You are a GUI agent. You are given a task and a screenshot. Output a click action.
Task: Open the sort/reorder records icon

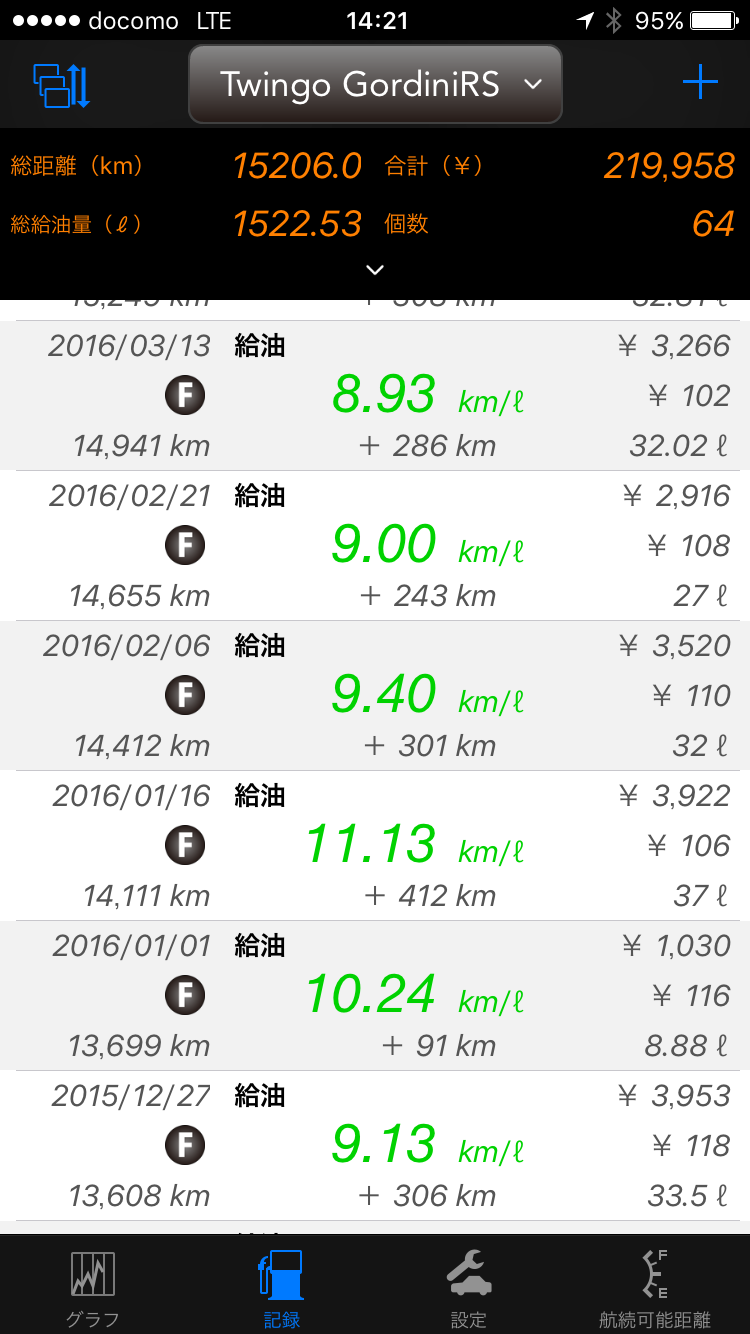pos(62,85)
